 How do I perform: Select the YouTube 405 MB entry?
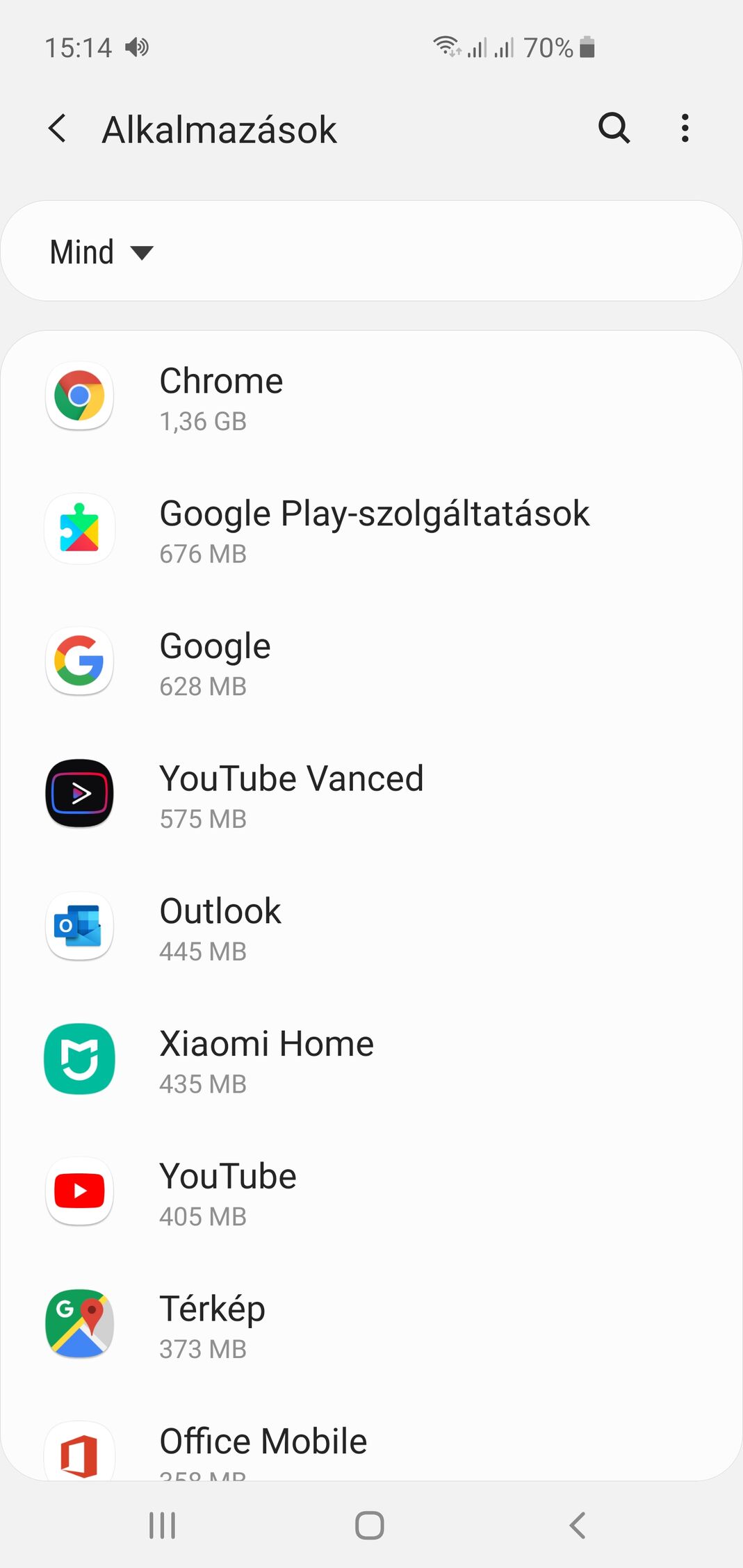click(371, 1193)
